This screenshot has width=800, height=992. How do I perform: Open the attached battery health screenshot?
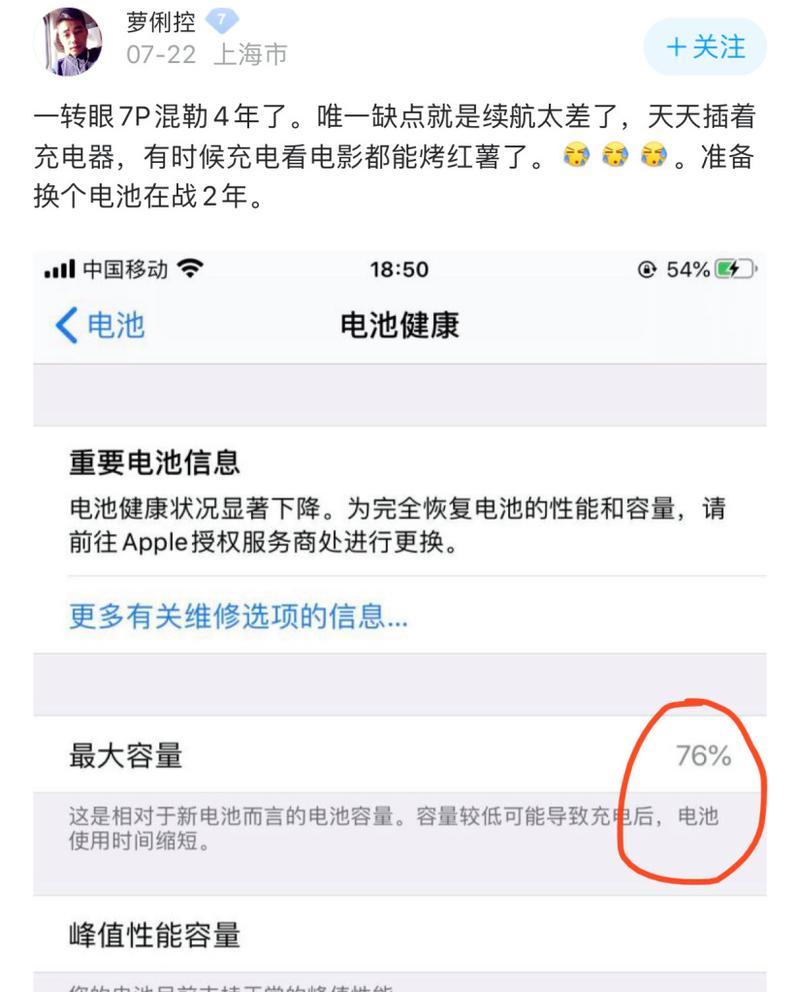click(400, 620)
